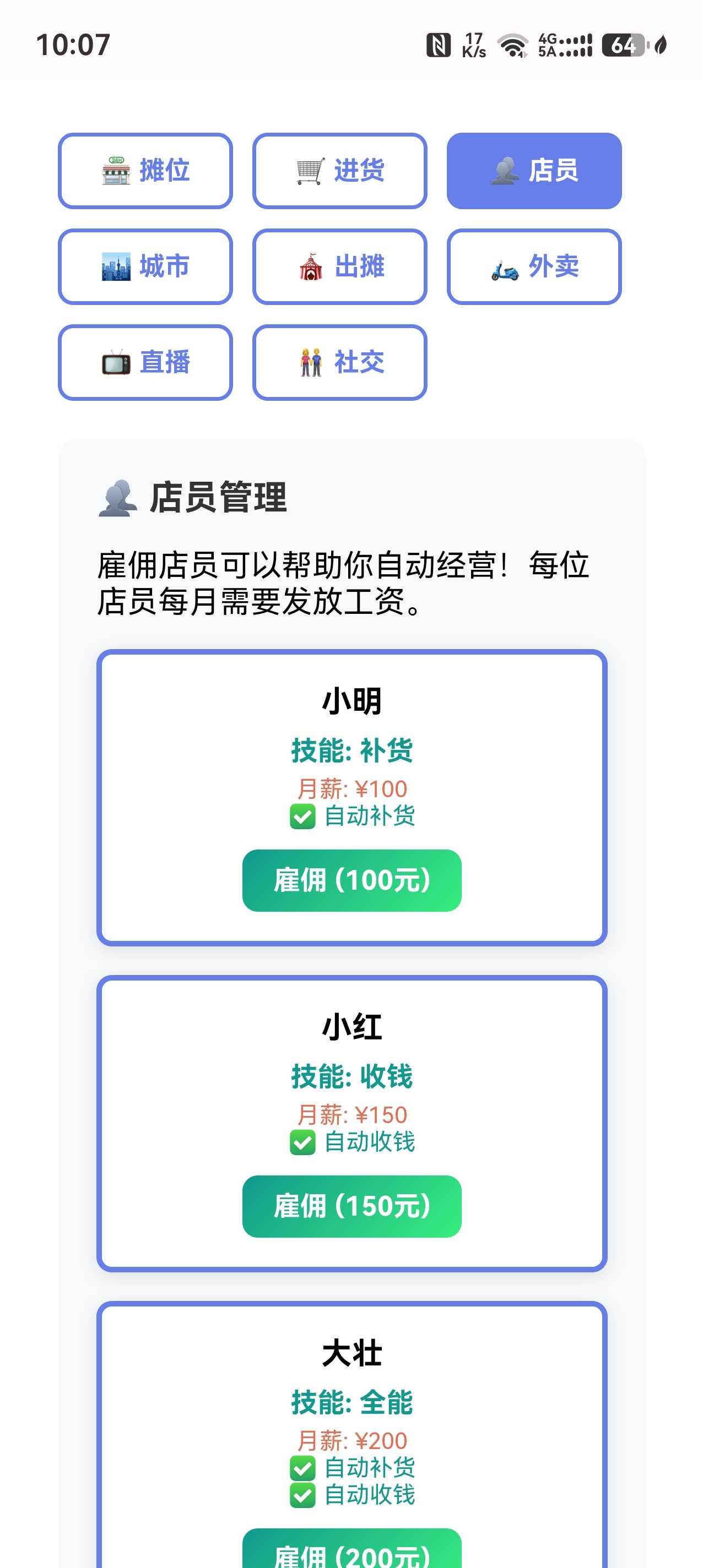703x1568 pixels.
Task: Hire 小明 for 100元
Action: (x=351, y=880)
